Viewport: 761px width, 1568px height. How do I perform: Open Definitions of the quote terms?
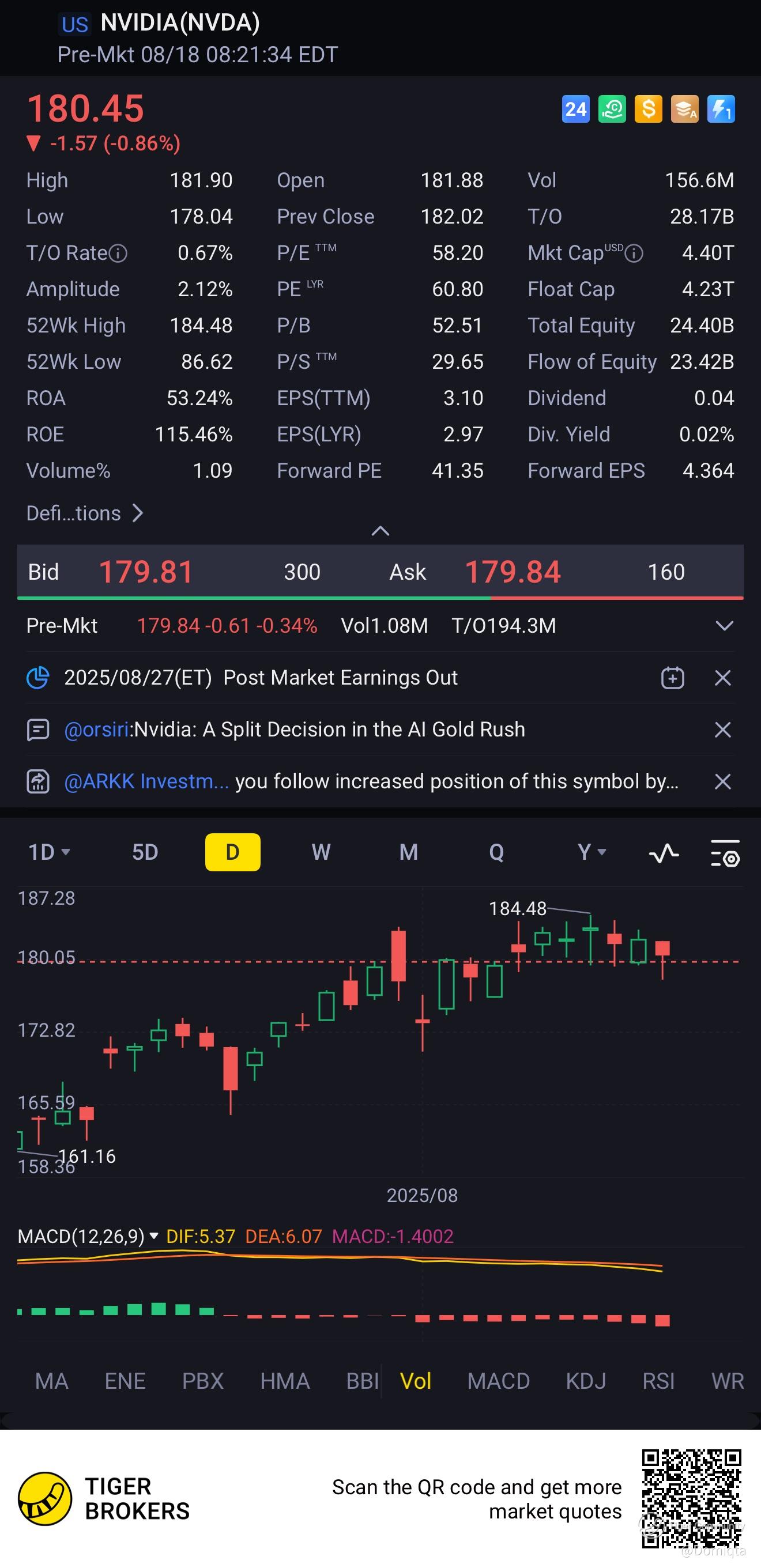point(84,513)
